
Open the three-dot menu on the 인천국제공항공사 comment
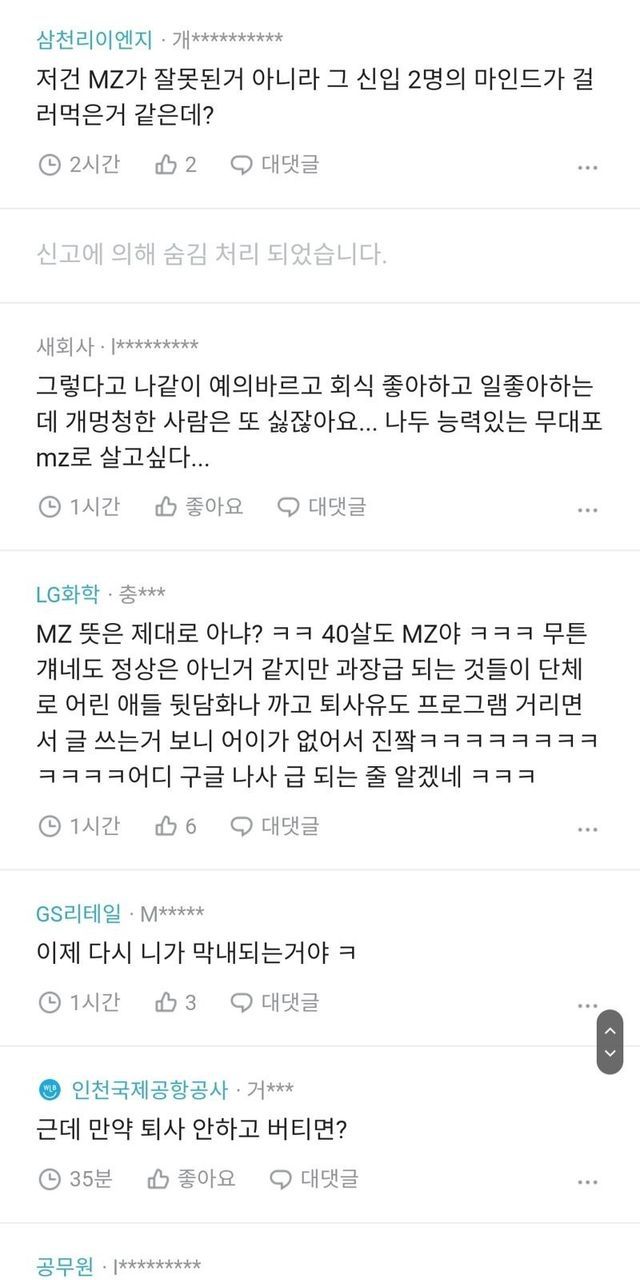(588, 1181)
